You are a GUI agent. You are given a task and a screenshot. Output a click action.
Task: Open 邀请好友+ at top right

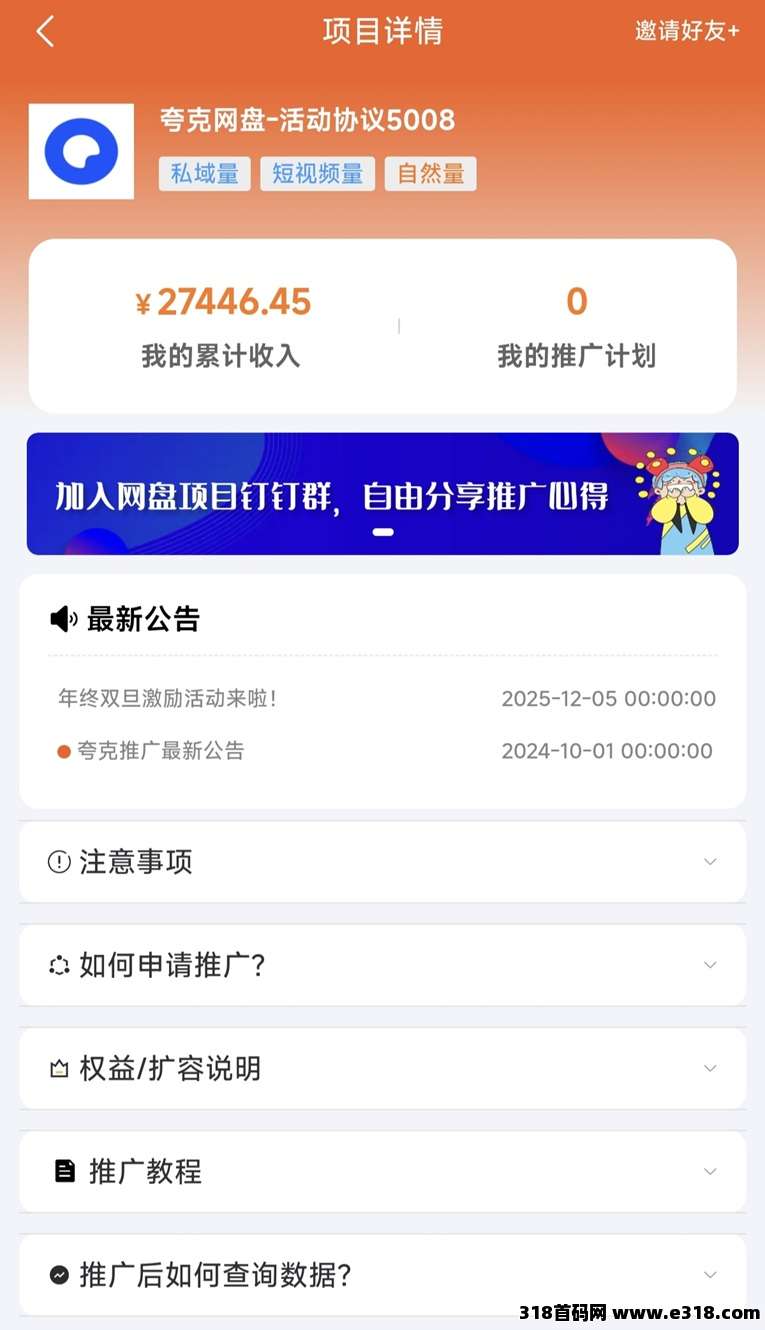tap(686, 31)
